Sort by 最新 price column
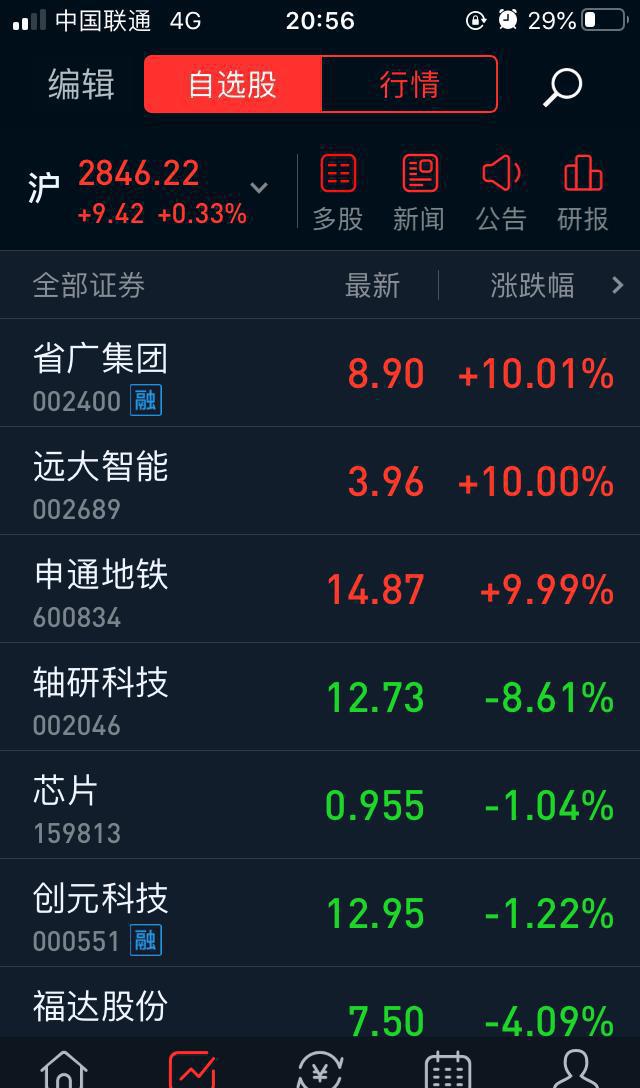640x1088 pixels. (373, 285)
